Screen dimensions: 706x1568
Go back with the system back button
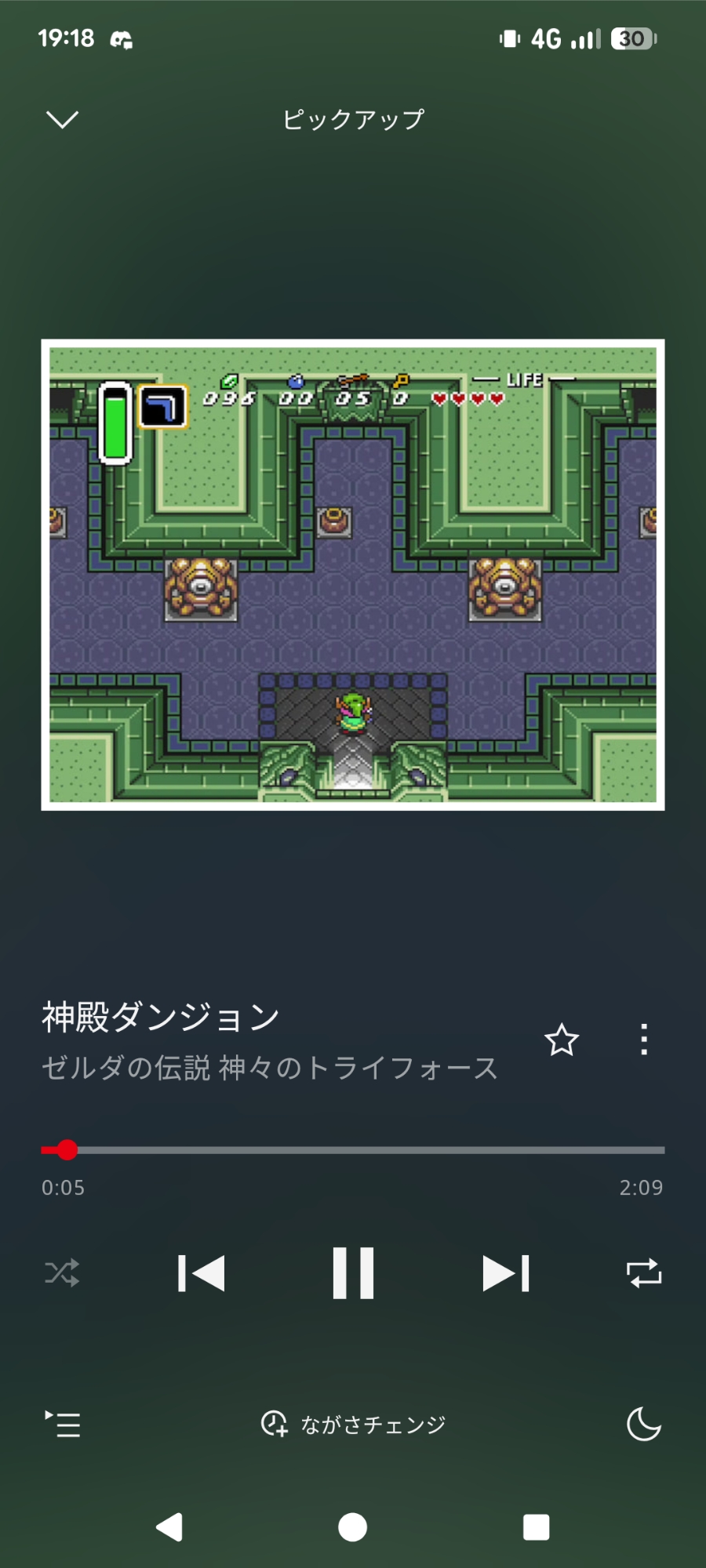click(169, 1527)
